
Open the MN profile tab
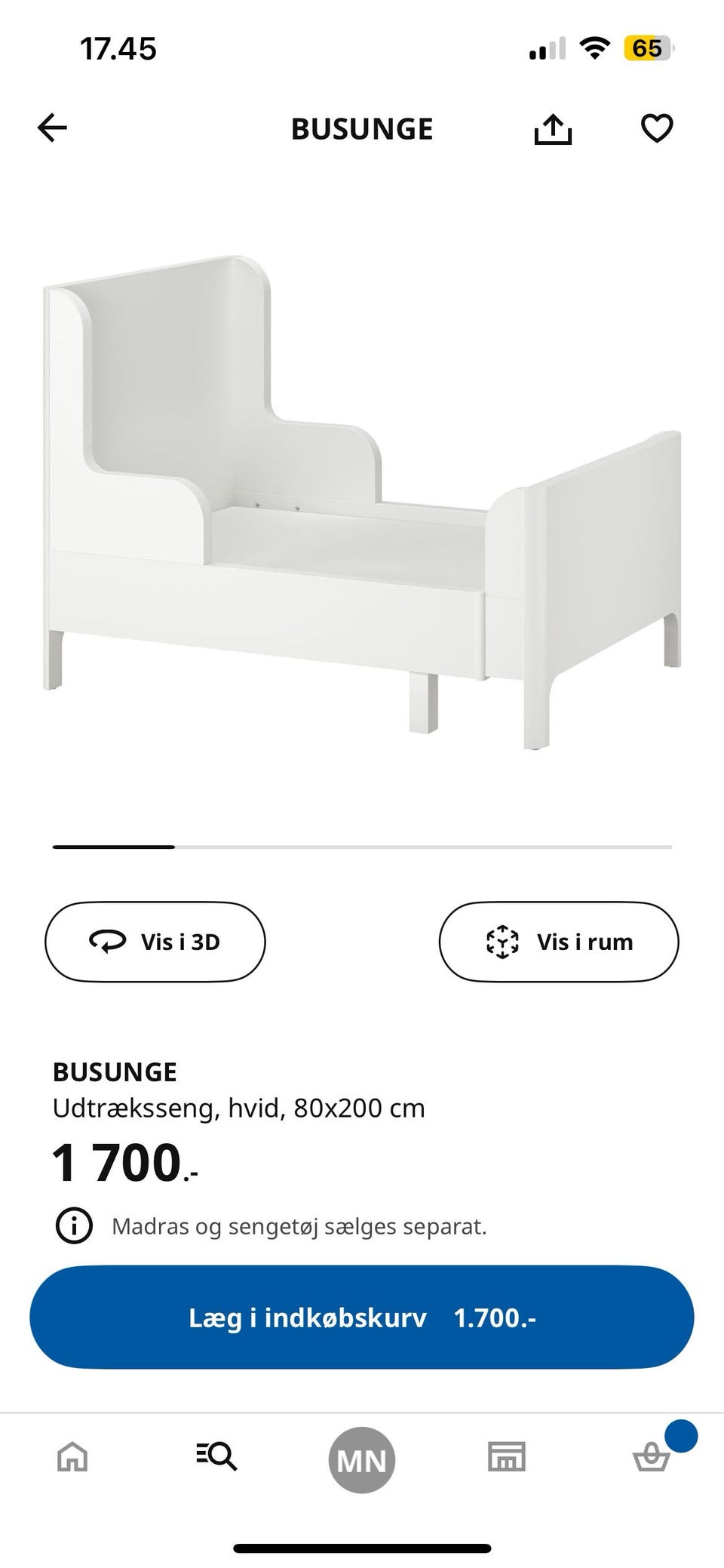click(362, 1459)
